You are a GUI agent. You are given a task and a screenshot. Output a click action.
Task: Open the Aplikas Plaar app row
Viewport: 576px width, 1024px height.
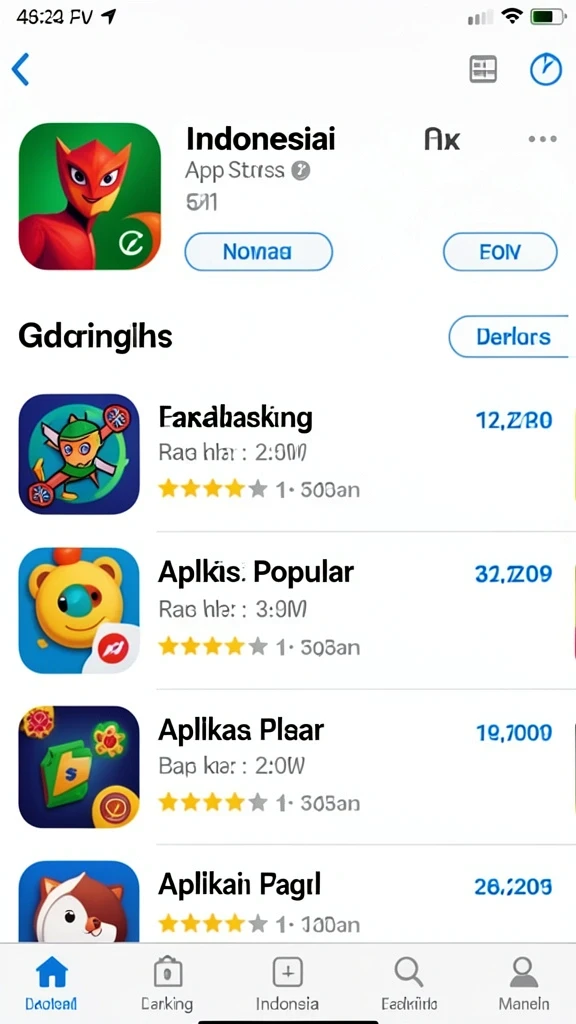288,767
